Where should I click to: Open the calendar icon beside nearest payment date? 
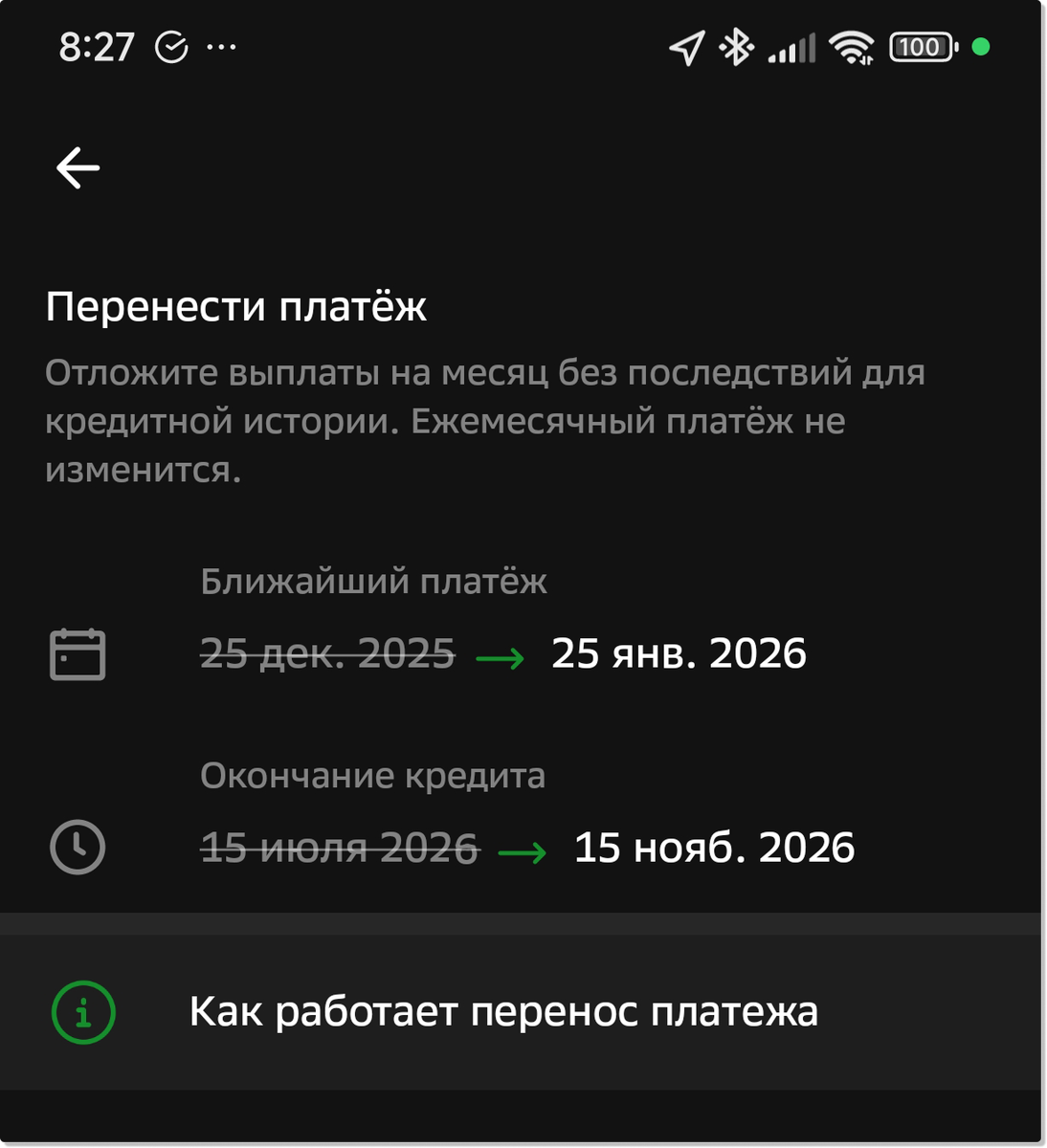pyautogui.click(x=79, y=653)
